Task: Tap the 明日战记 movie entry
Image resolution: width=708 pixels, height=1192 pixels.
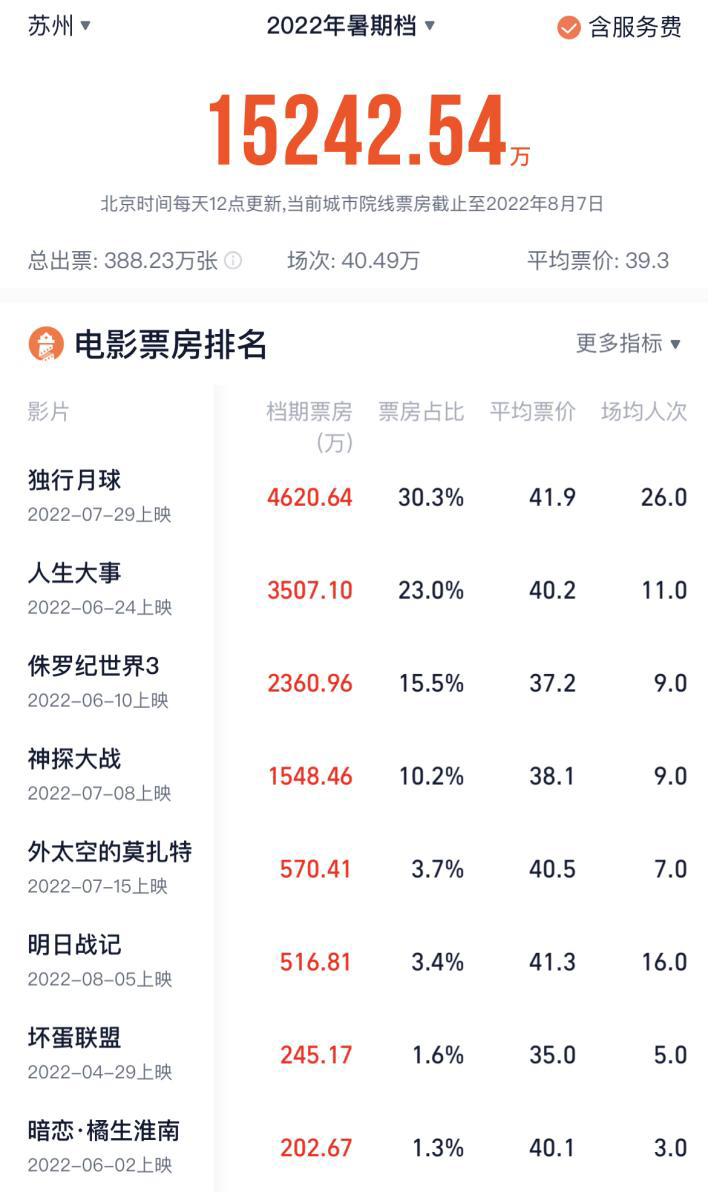Action: click(354, 962)
